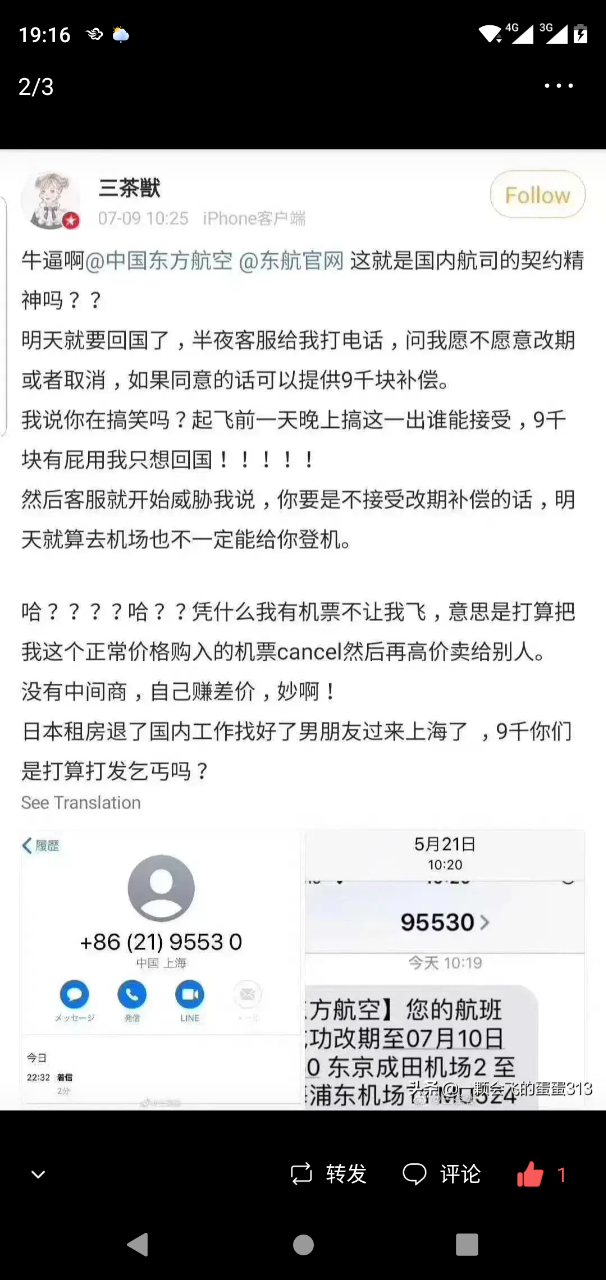This screenshot has height=1280, width=606.
Task: Open the 评论 comments section
Action: coord(441,1174)
